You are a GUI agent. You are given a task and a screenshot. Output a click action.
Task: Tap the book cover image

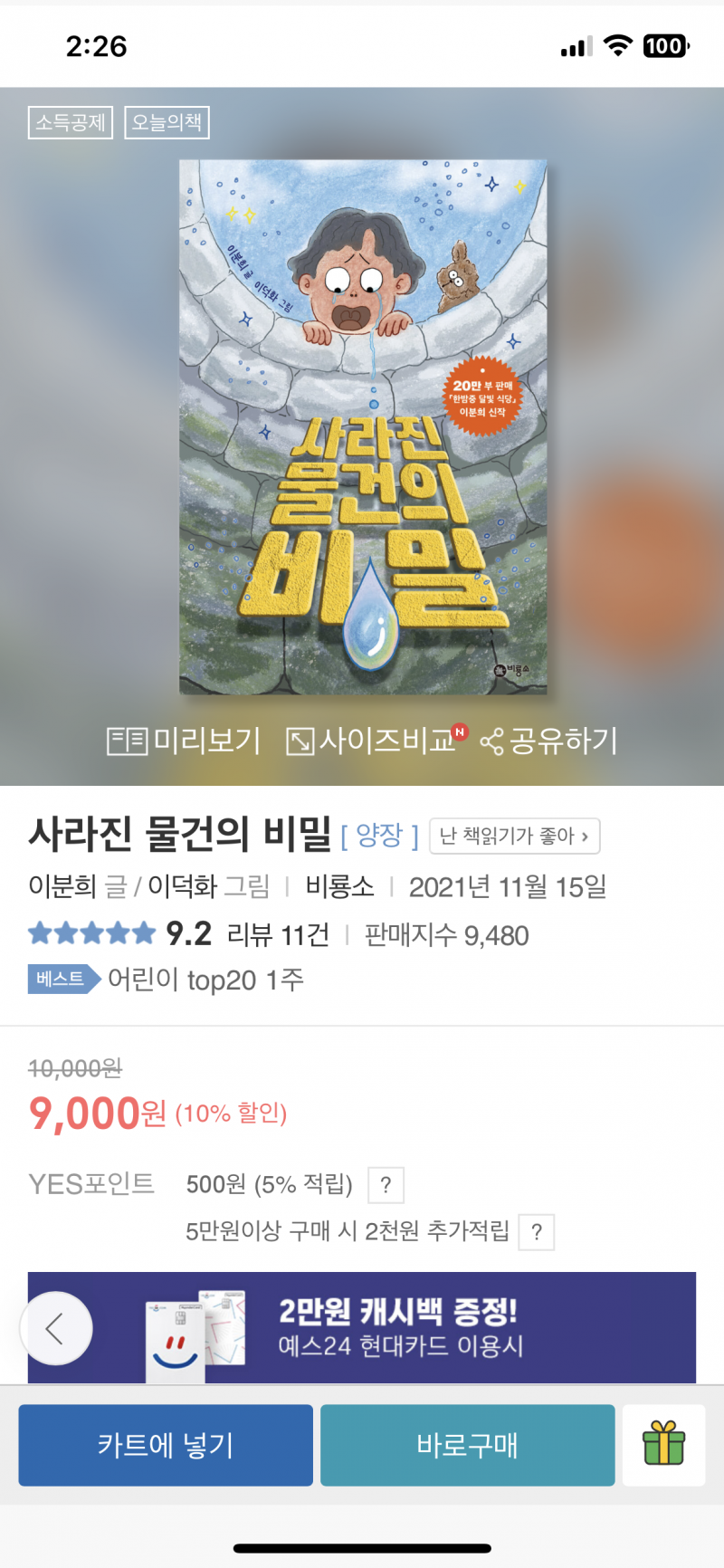click(x=363, y=426)
